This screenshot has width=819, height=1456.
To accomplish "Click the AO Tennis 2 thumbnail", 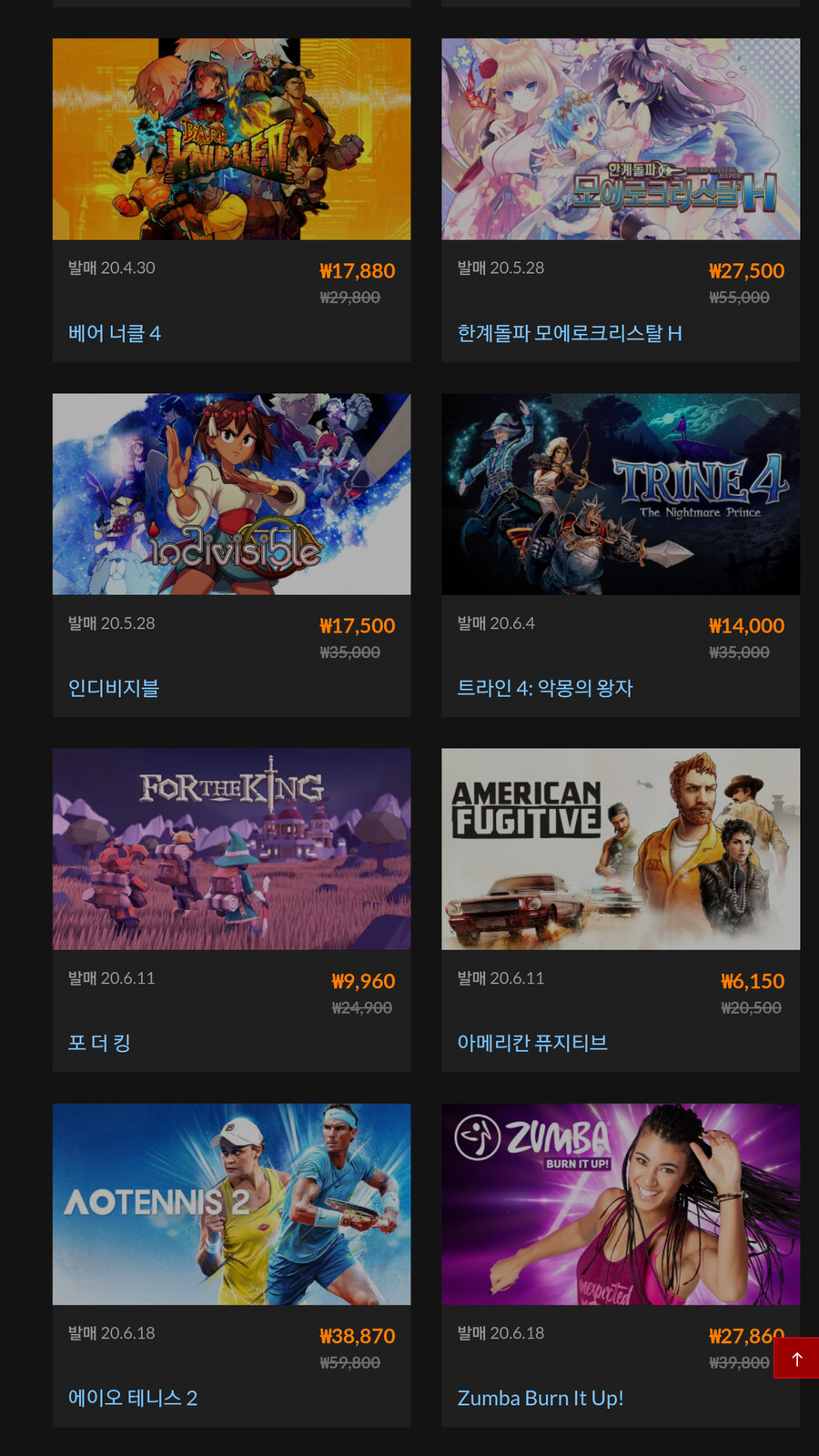I will (231, 1204).
